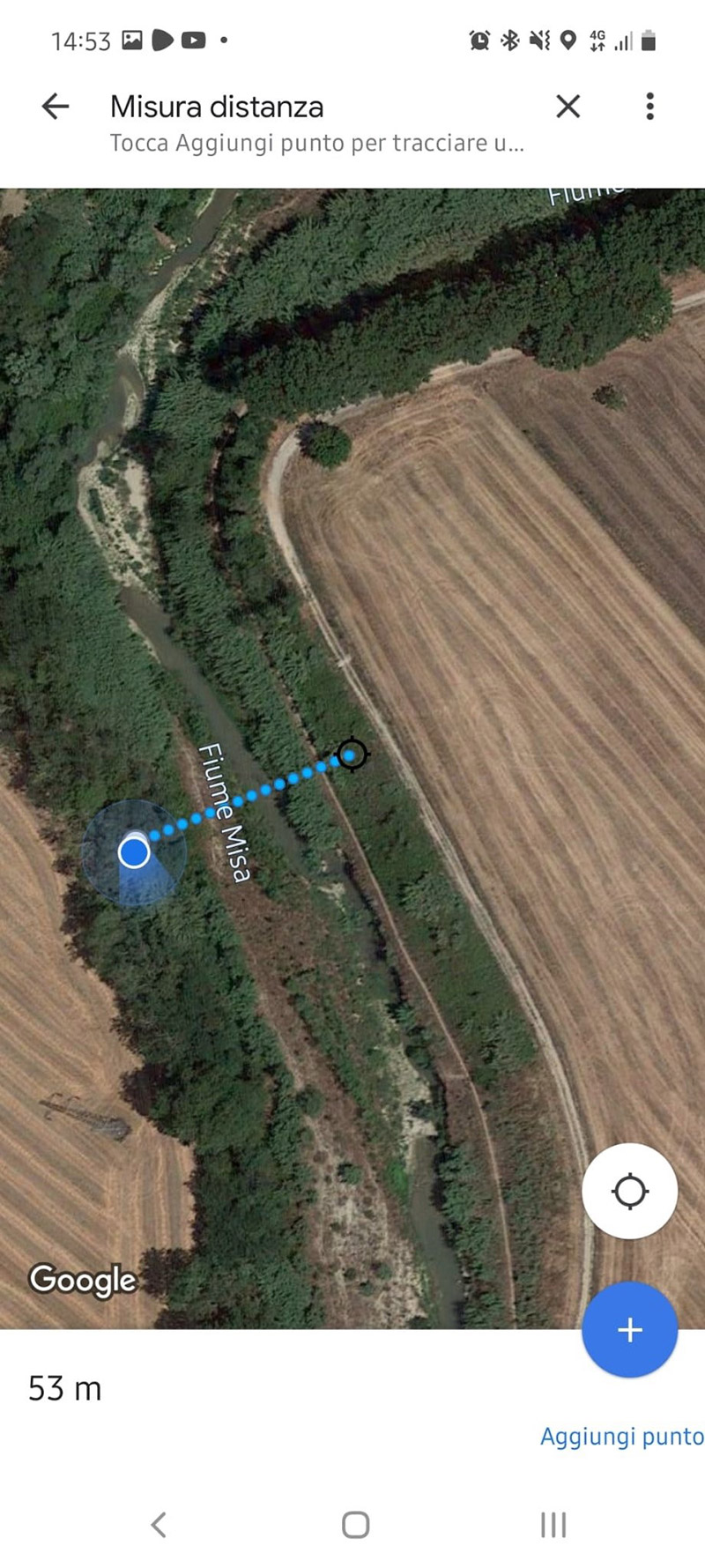The height and width of the screenshot is (1568, 705).
Task: Close the distance measurement tool
Action: 568,107
